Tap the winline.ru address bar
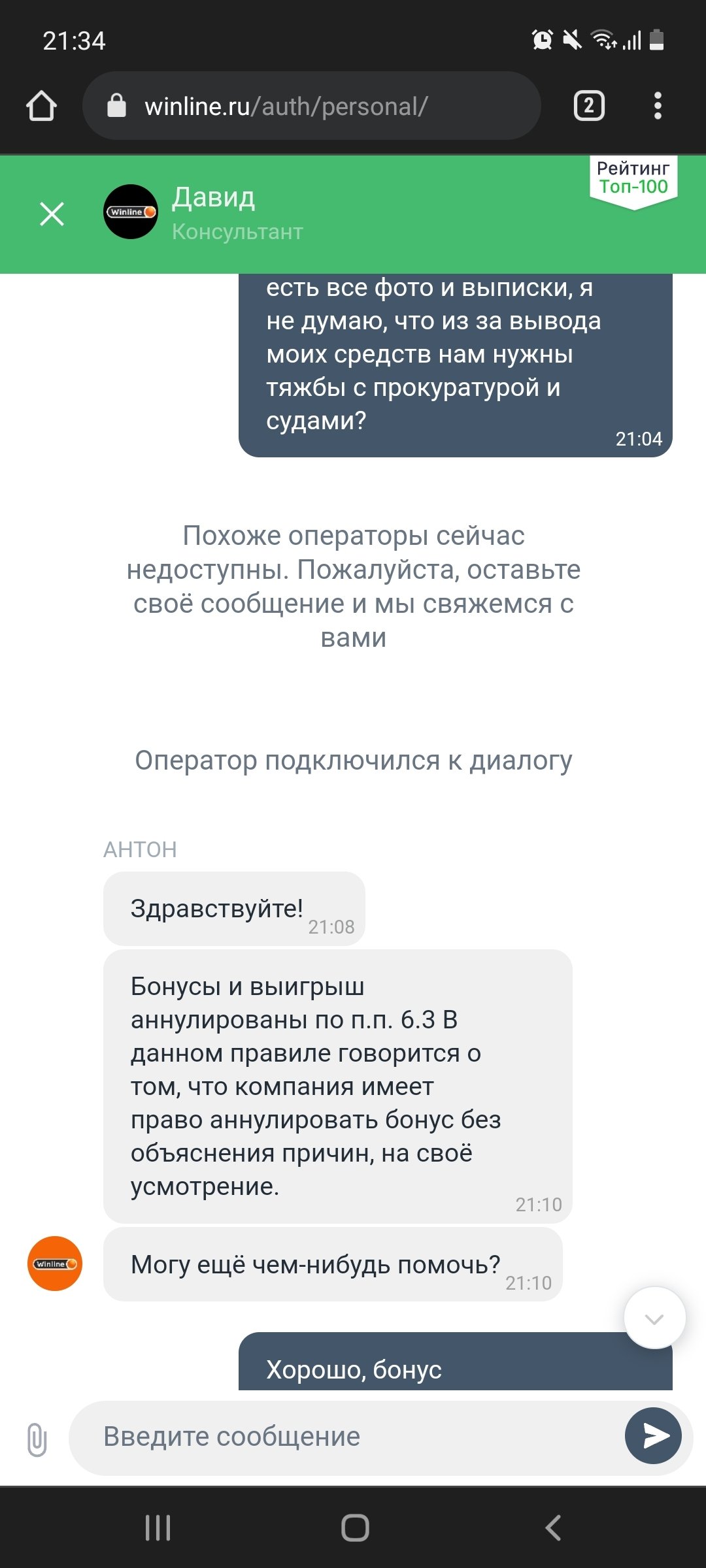The height and width of the screenshot is (1568, 706). click(312, 106)
